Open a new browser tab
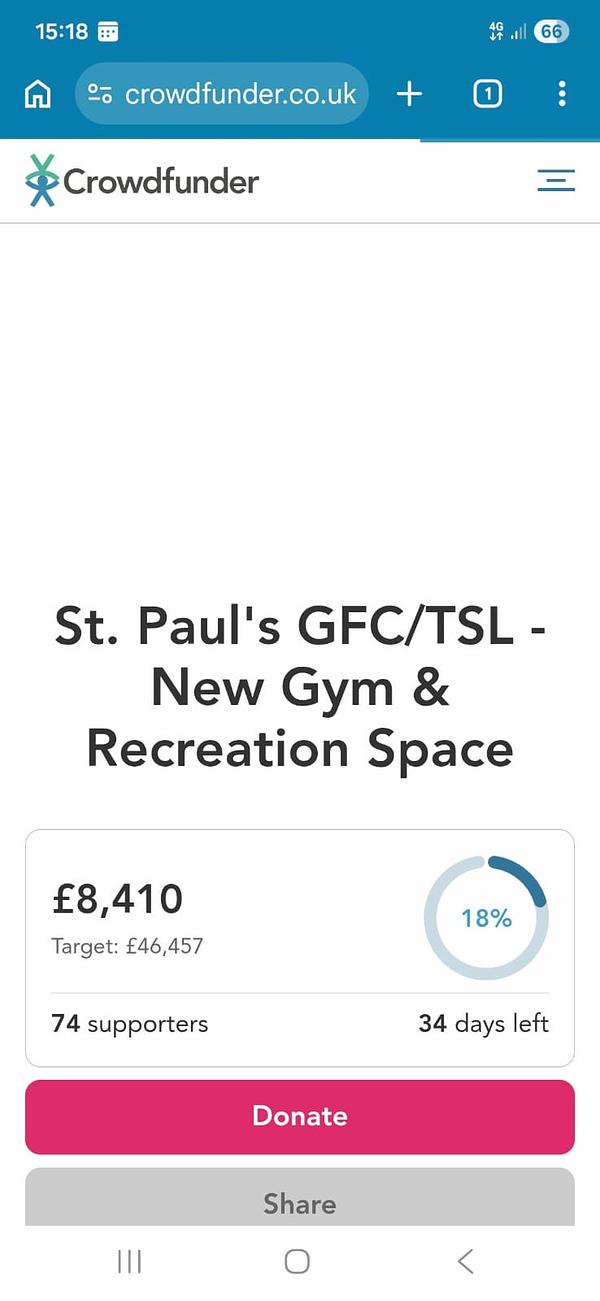 (x=409, y=94)
